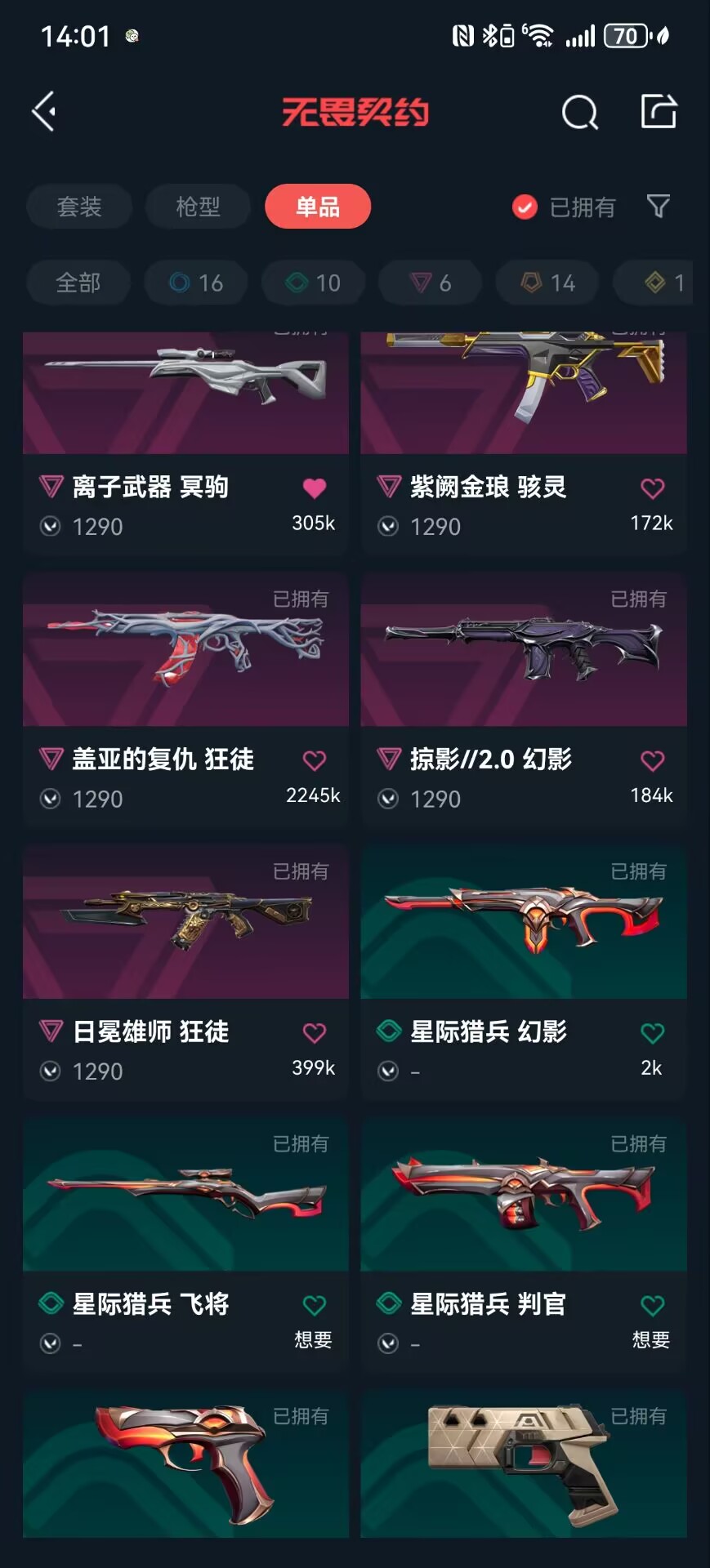This screenshot has width=710, height=1568.
Task: Open the 星际猎兵 幻影 skin card
Action: click(x=523, y=925)
